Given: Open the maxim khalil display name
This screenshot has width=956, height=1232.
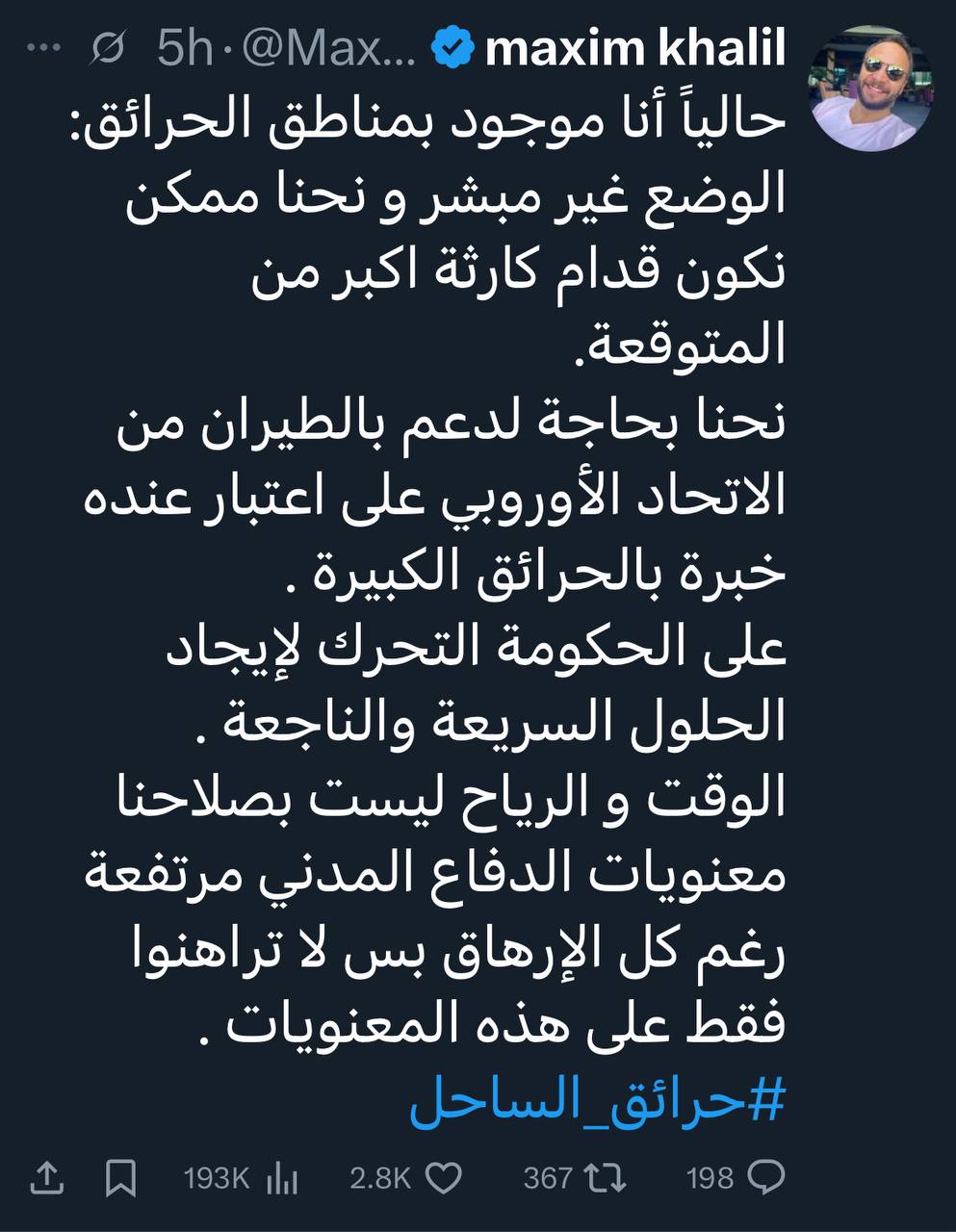Looking at the screenshot, I should (x=635, y=49).
